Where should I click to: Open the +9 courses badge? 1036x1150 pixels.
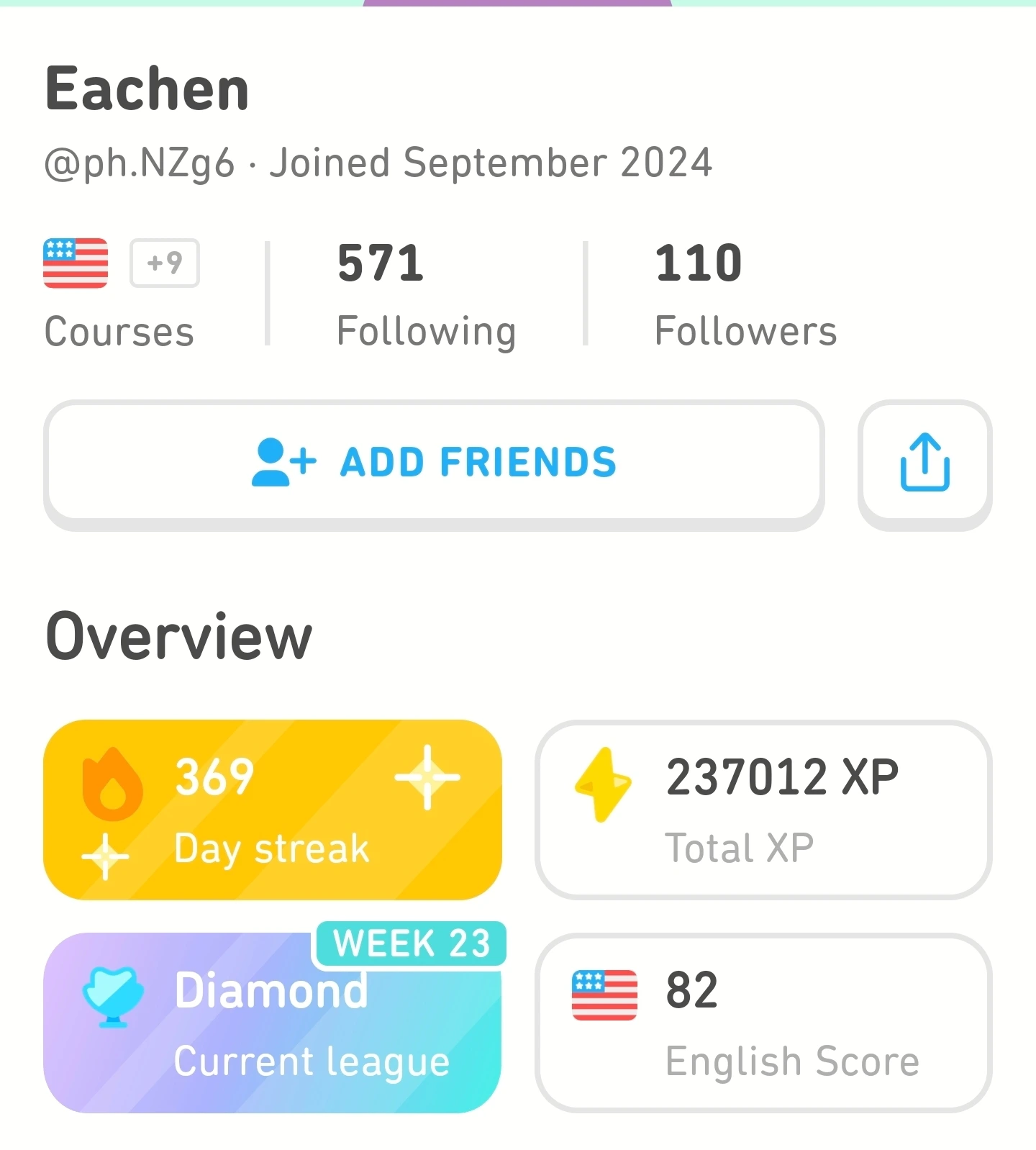click(x=164, y=263)
